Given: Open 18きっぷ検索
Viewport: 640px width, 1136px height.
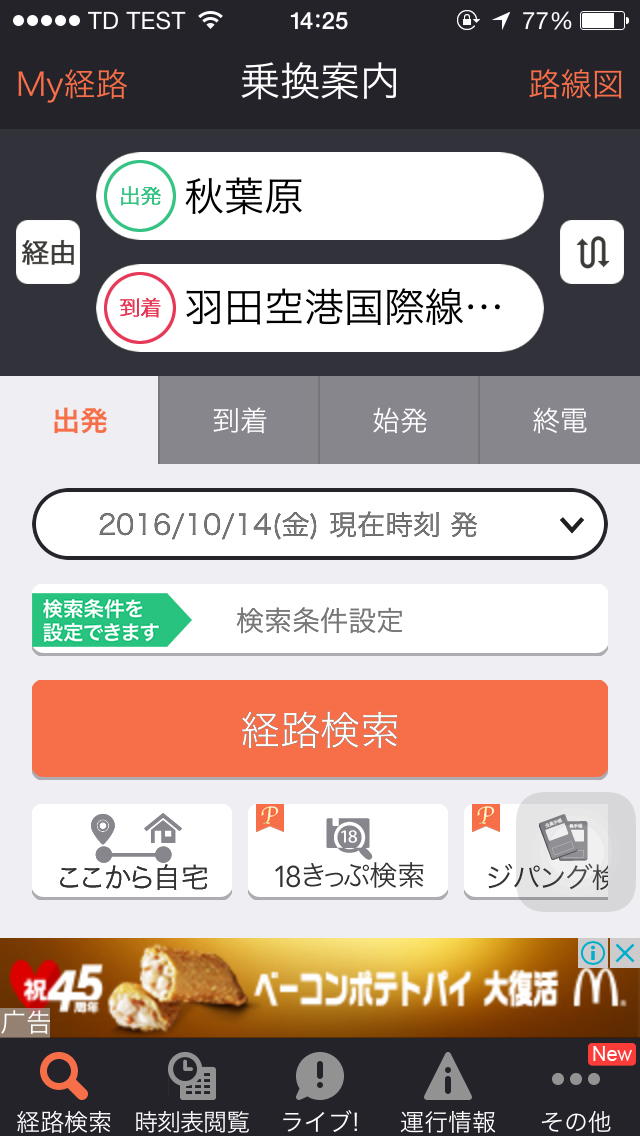Looking at the screenshot, I should [348, 851].
